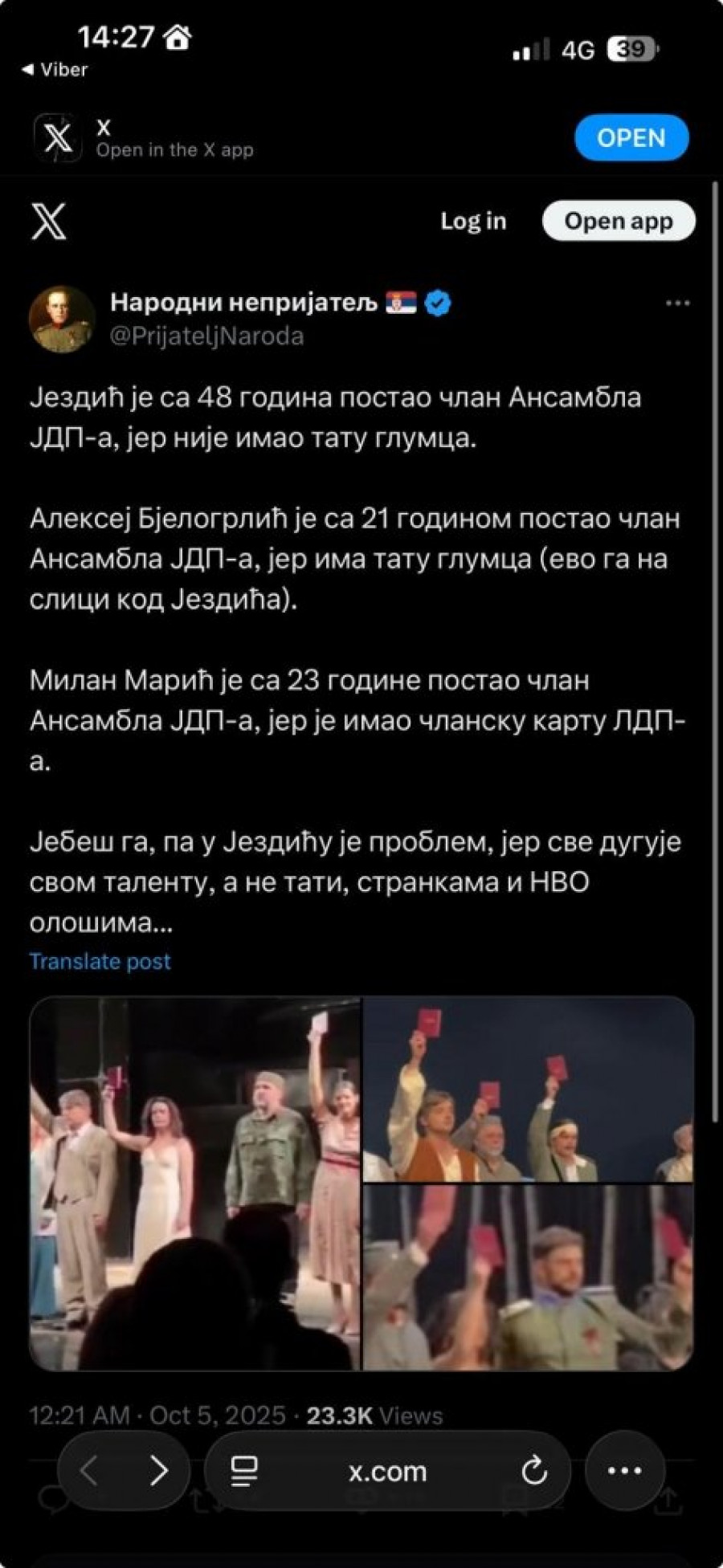Open the page settings icon beside x.com
The image size is (723, 1568).
pos(244,1471)
